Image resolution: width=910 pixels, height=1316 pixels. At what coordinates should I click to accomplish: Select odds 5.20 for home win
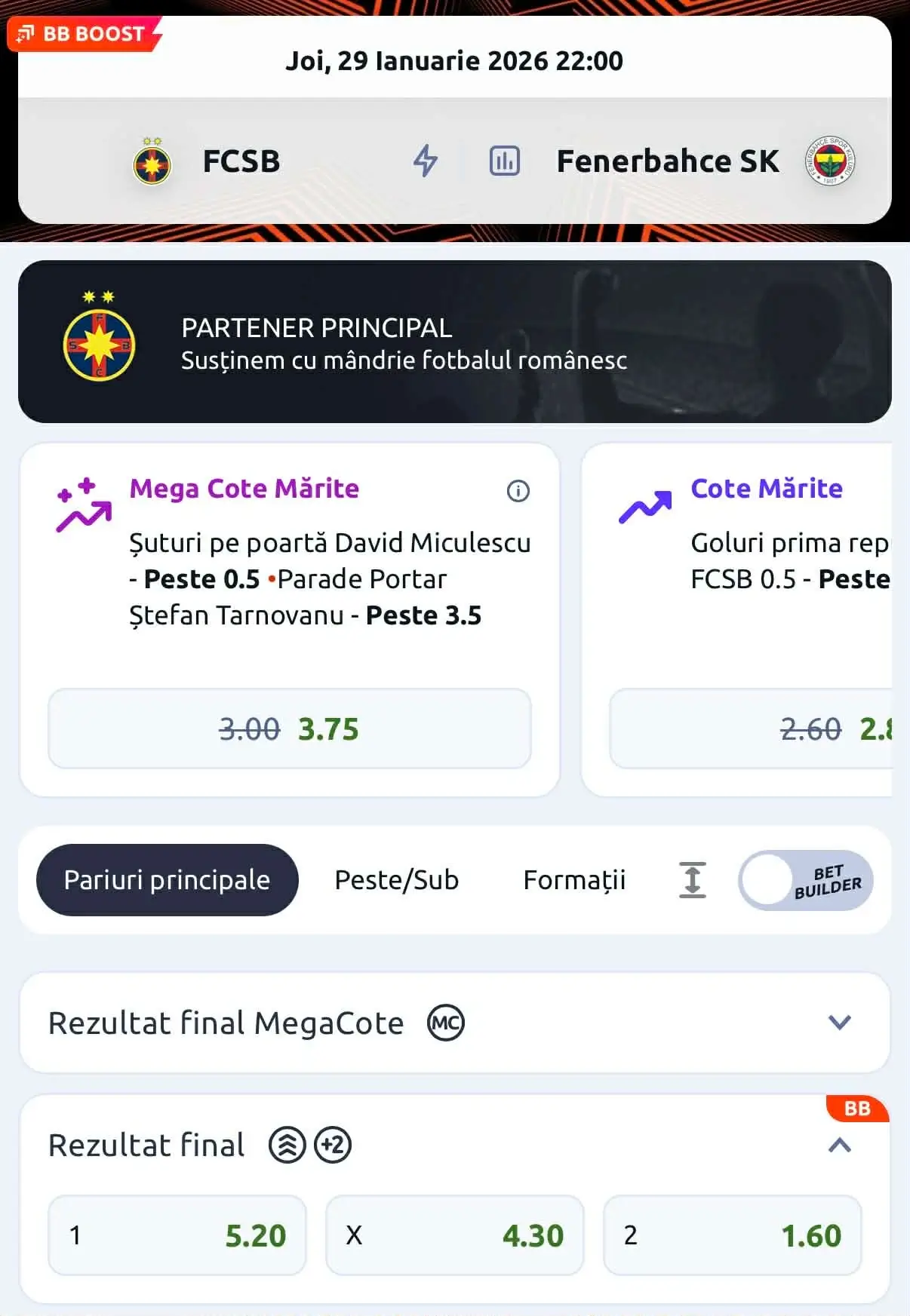pos(177,1235)
